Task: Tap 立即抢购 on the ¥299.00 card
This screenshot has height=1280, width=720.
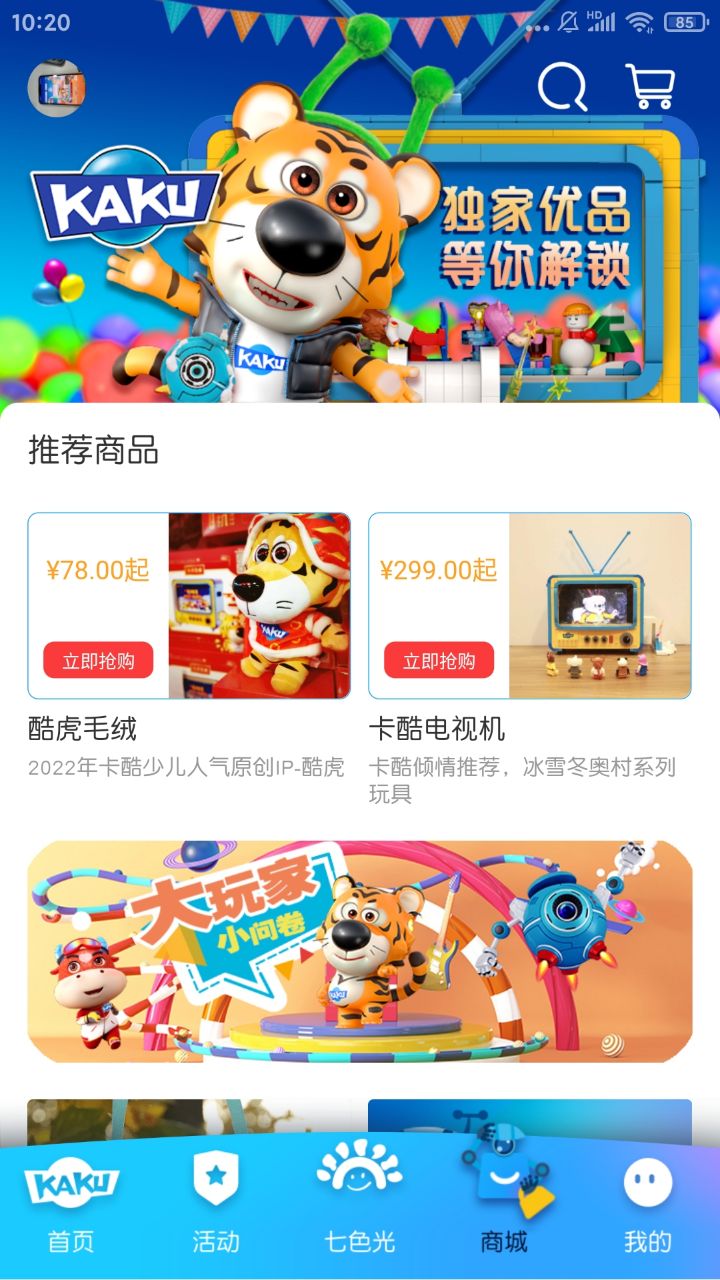Action: (x=439, y=661)
